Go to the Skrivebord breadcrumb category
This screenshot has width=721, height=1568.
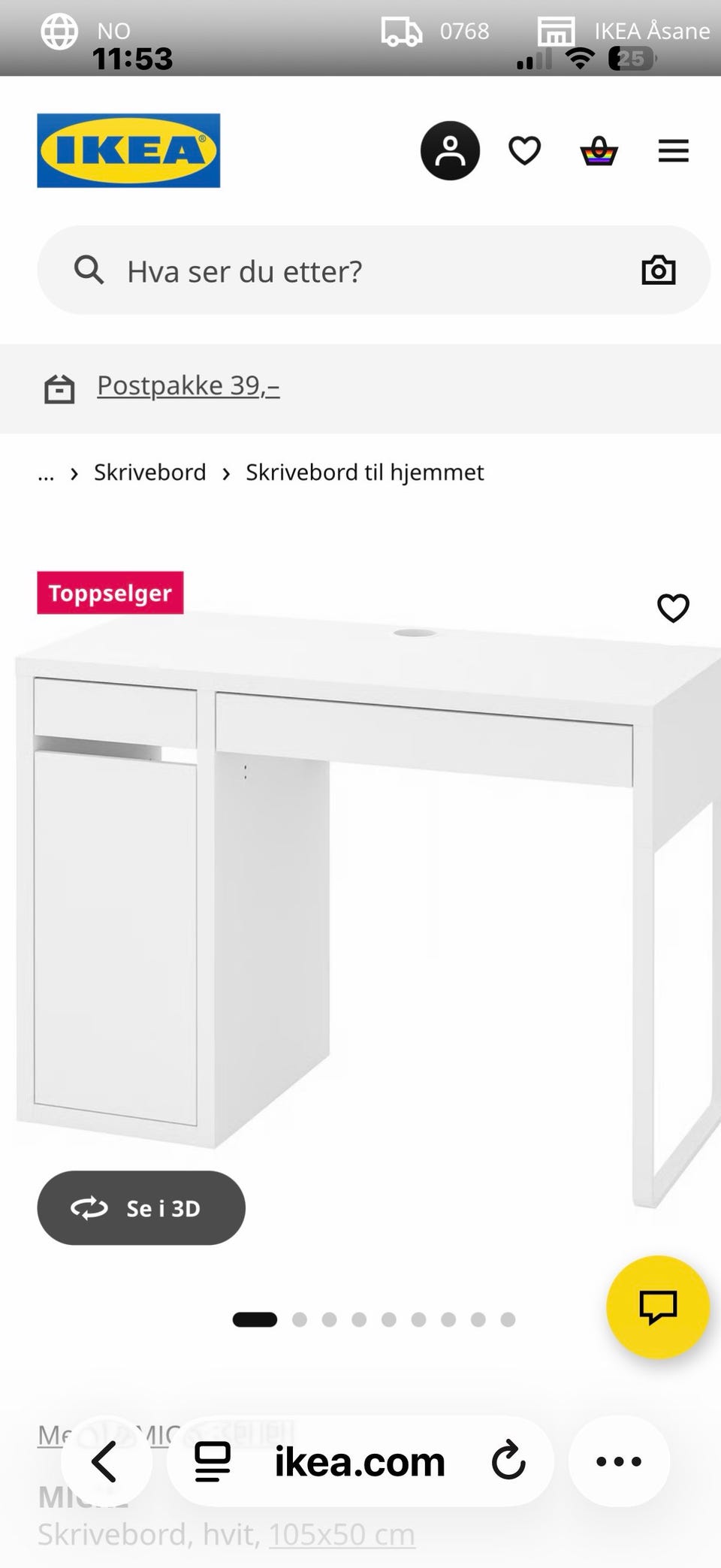point(149,472)
